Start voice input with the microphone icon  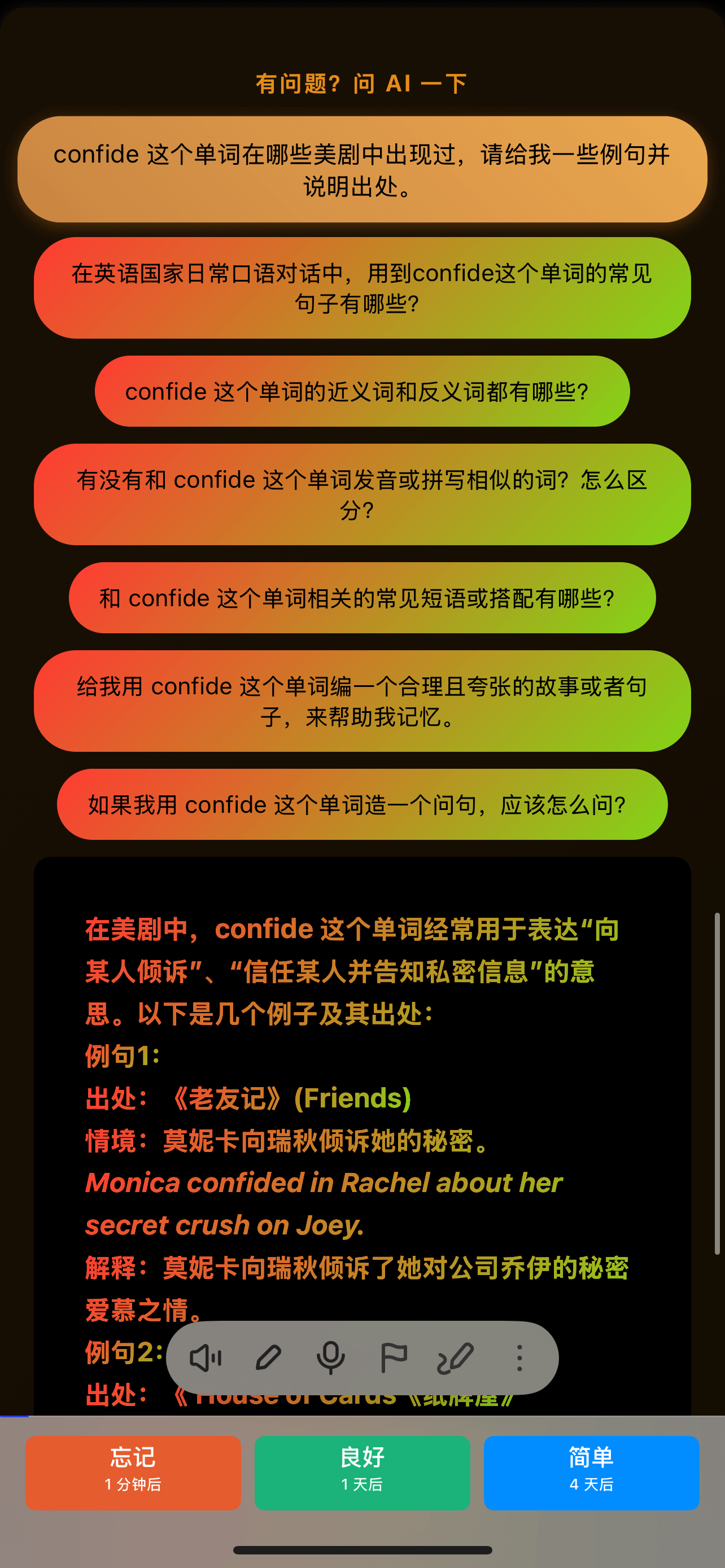(331, 1358)
